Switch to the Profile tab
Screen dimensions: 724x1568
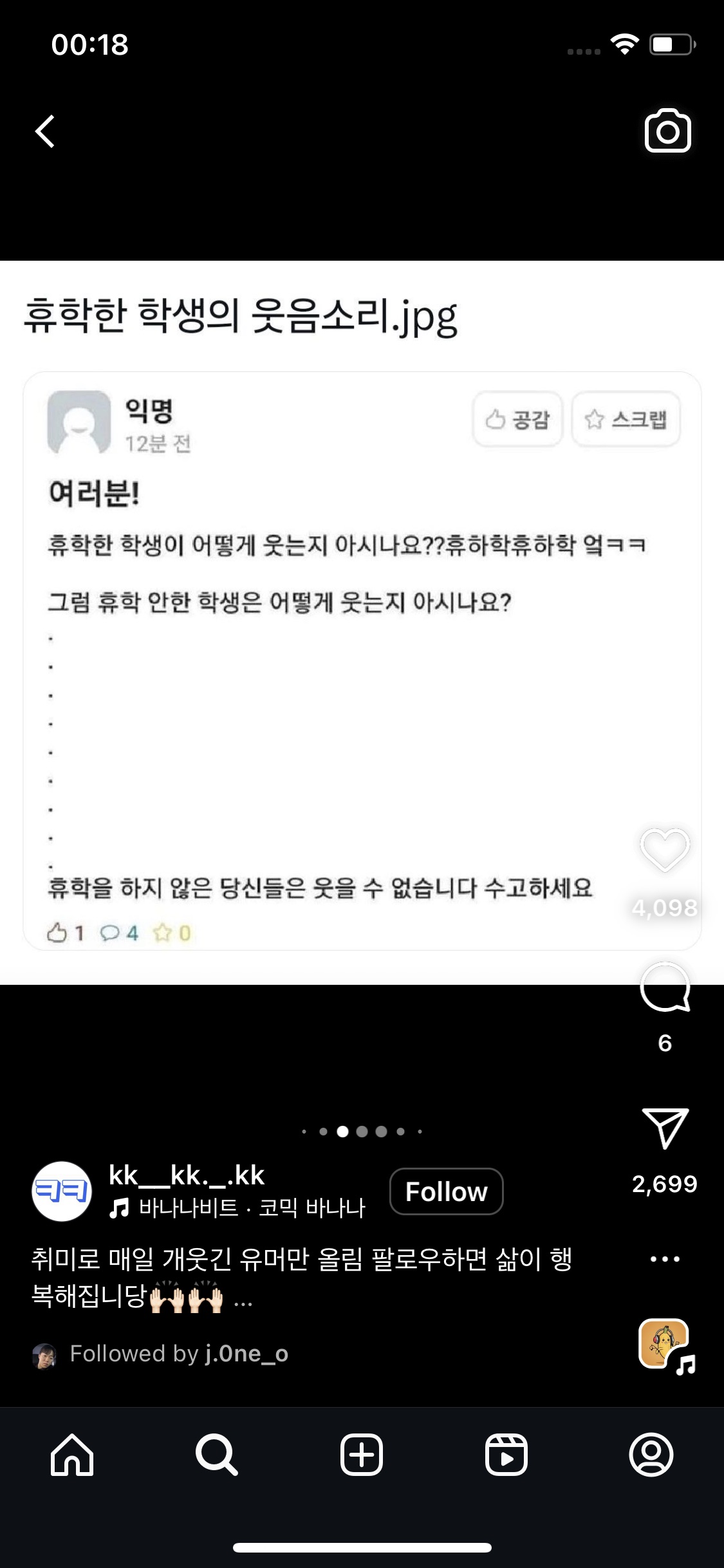(651, 1455)
